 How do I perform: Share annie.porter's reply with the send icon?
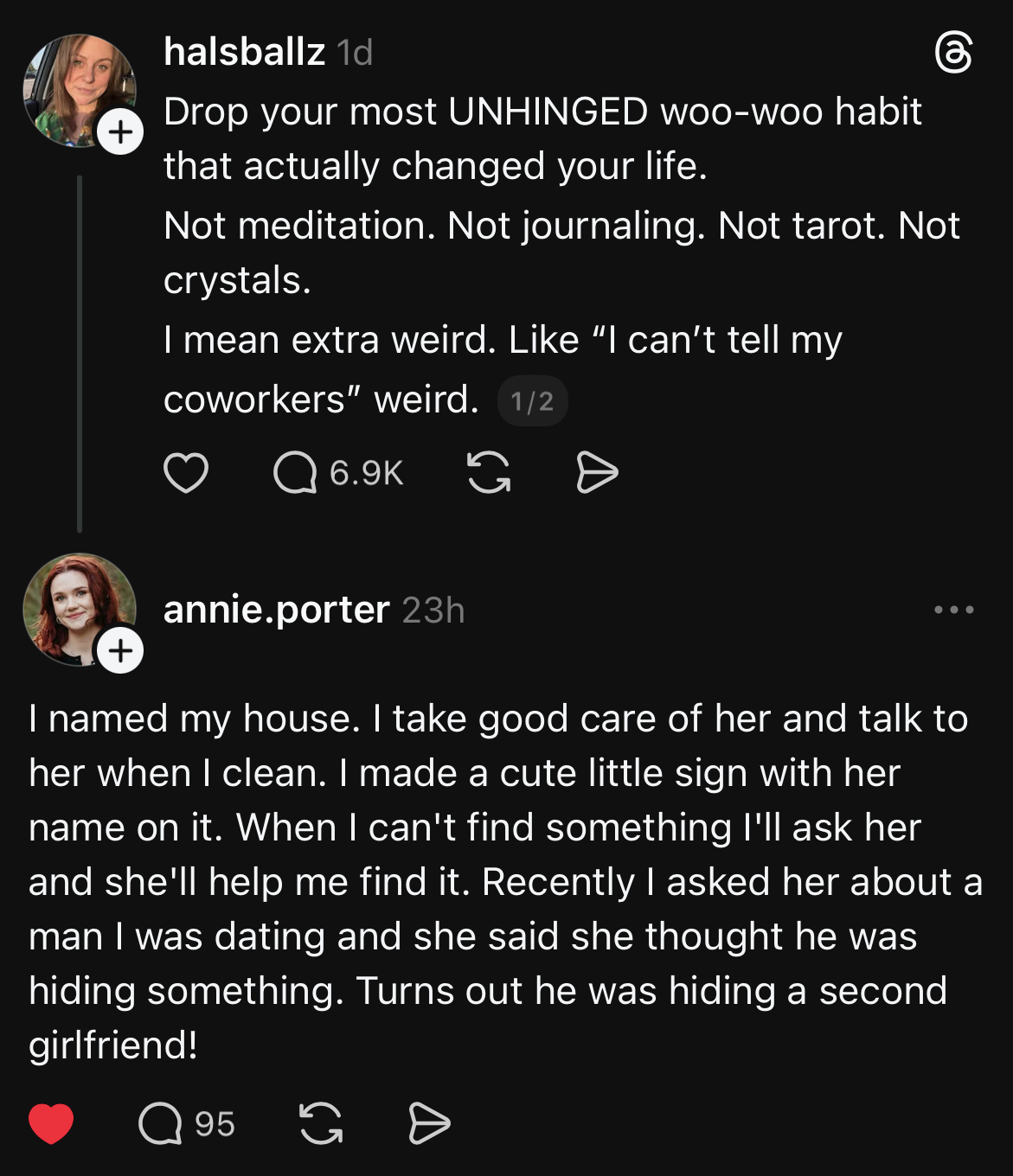pos(429,1123)
